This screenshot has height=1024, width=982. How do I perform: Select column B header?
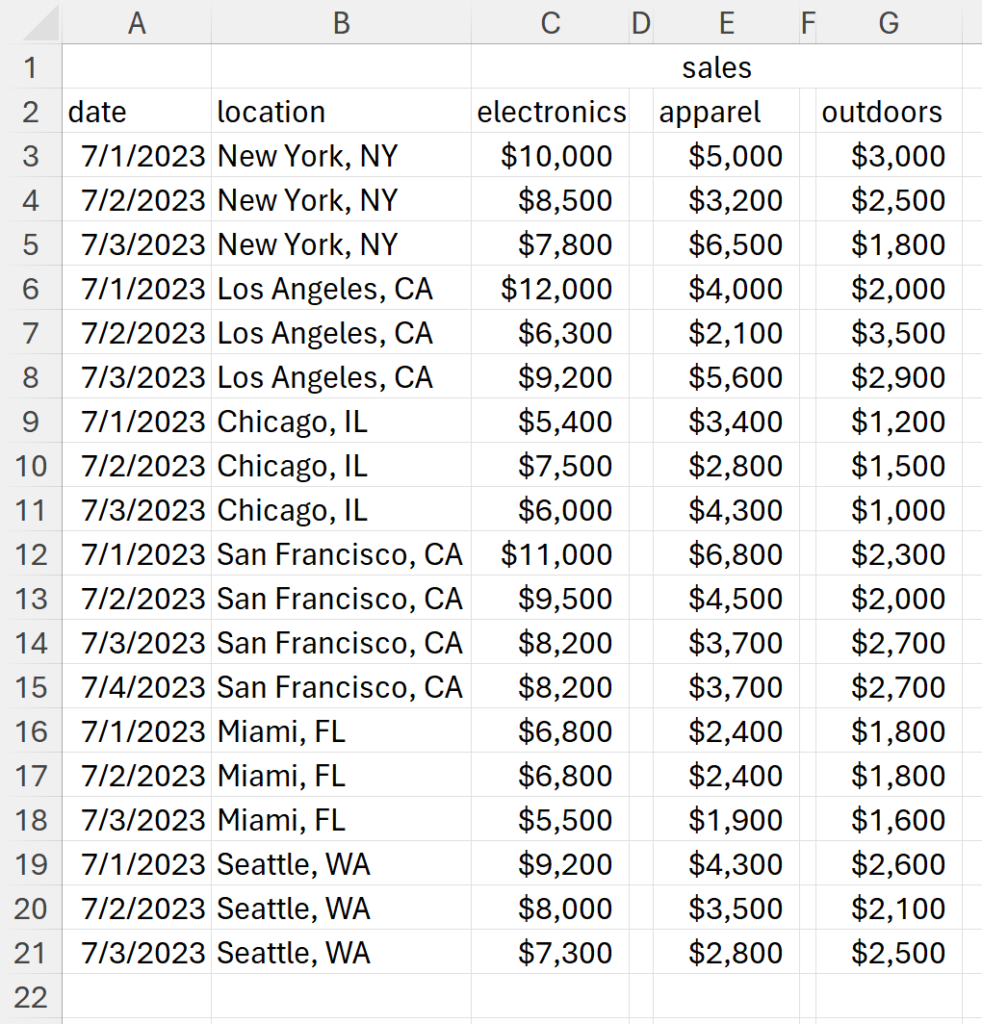(x=341, y=22)
